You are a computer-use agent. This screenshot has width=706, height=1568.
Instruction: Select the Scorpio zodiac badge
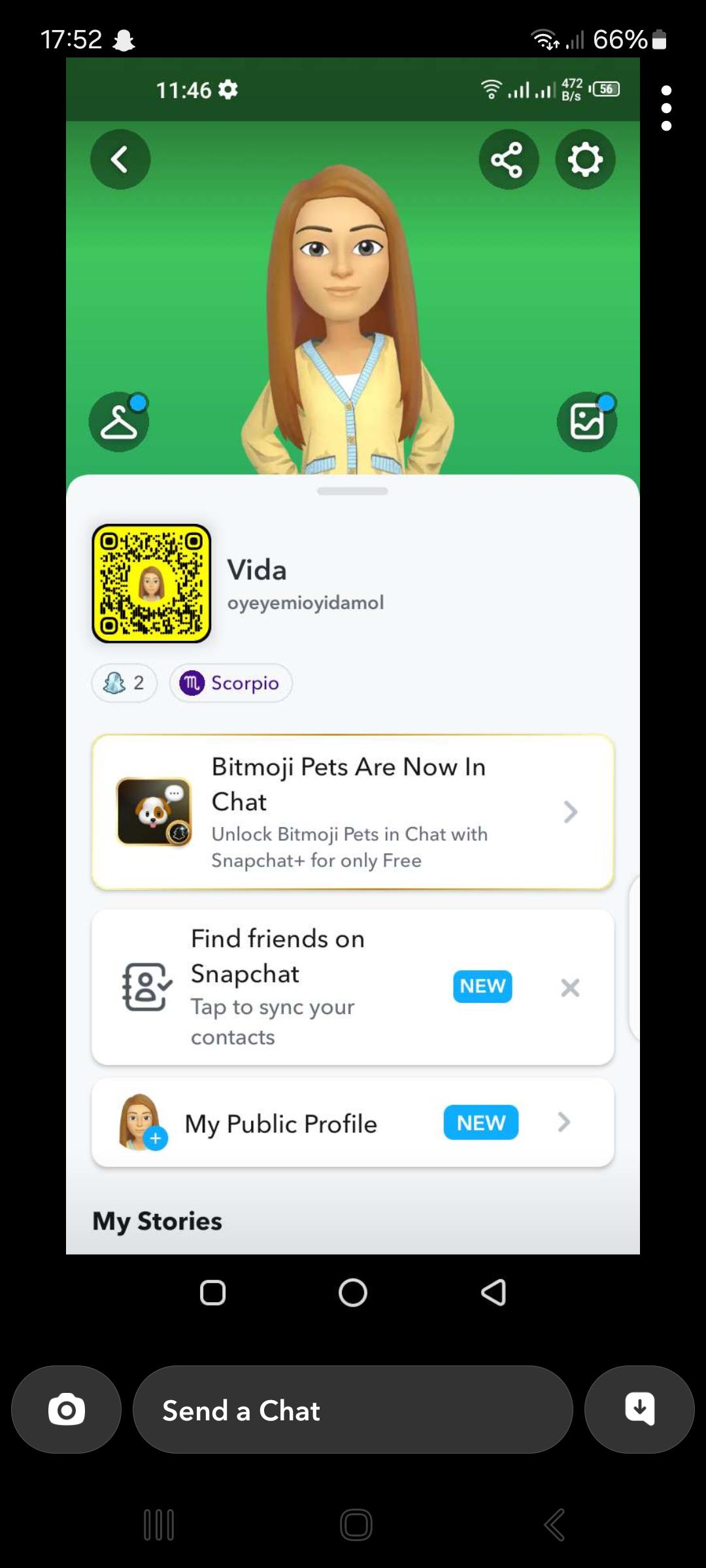point(230,683)
